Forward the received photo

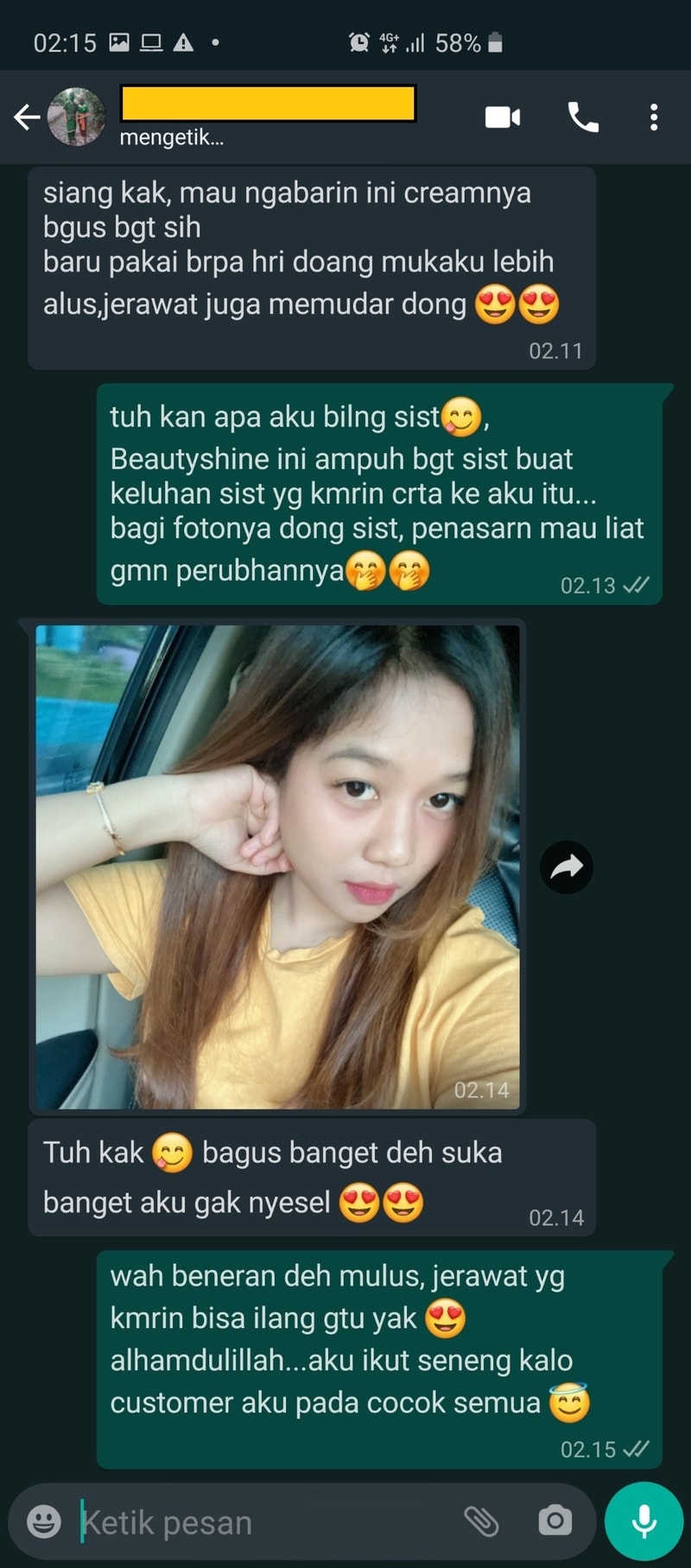pos(567,867)
